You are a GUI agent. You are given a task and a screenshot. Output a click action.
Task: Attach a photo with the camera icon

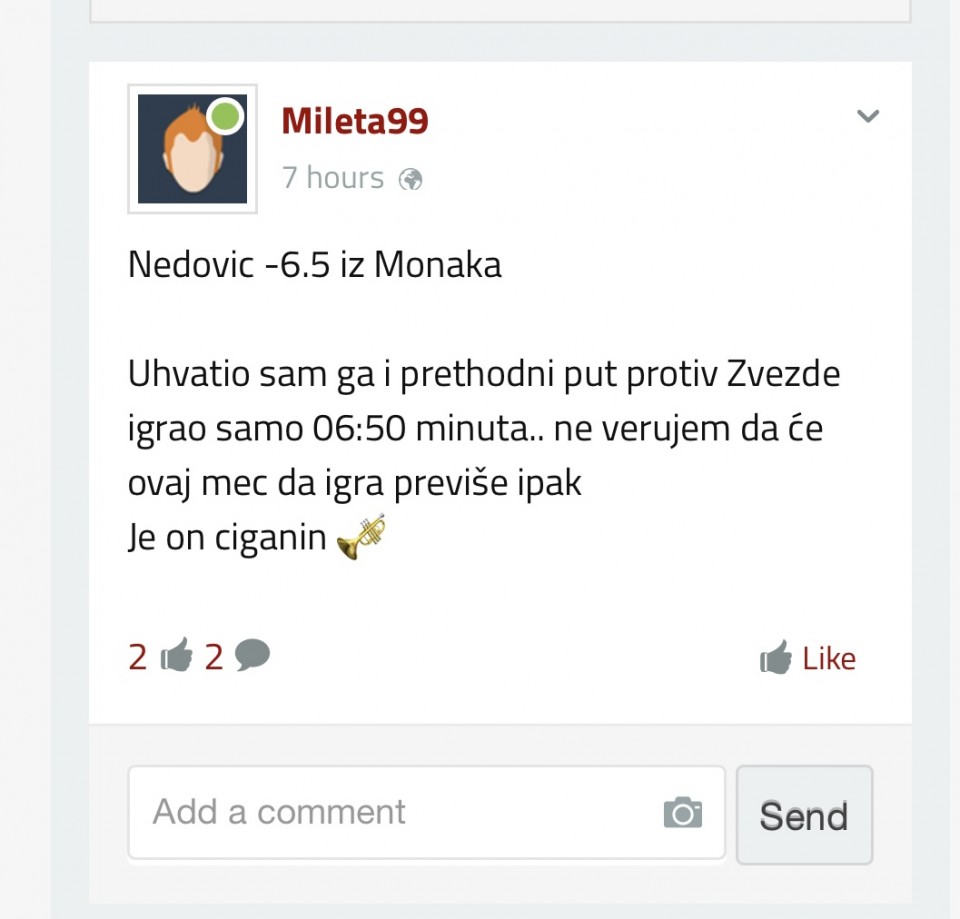(682, 813)
